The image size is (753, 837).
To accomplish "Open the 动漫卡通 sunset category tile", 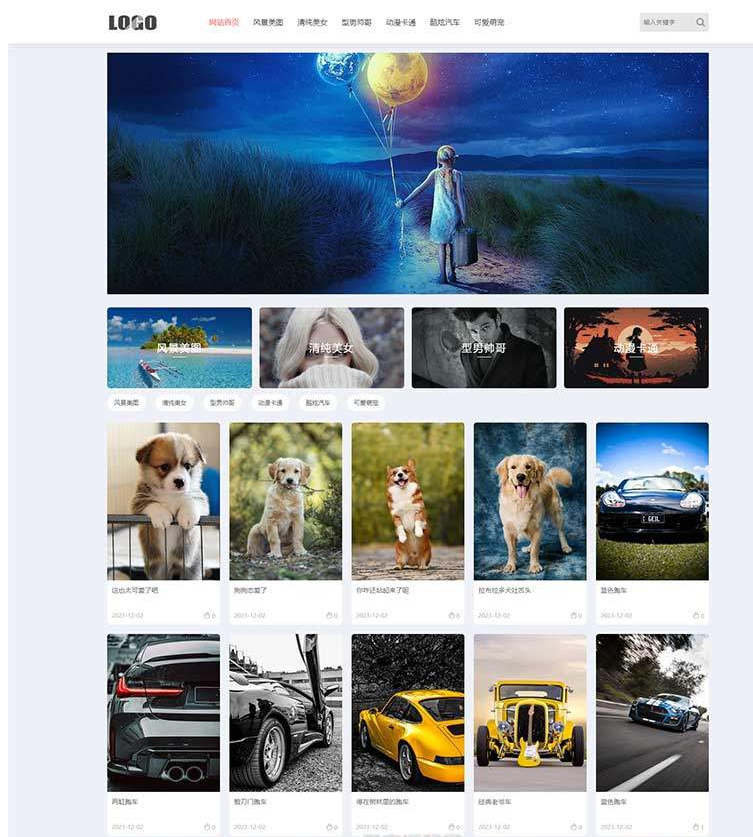I will (x=636, y=347).
